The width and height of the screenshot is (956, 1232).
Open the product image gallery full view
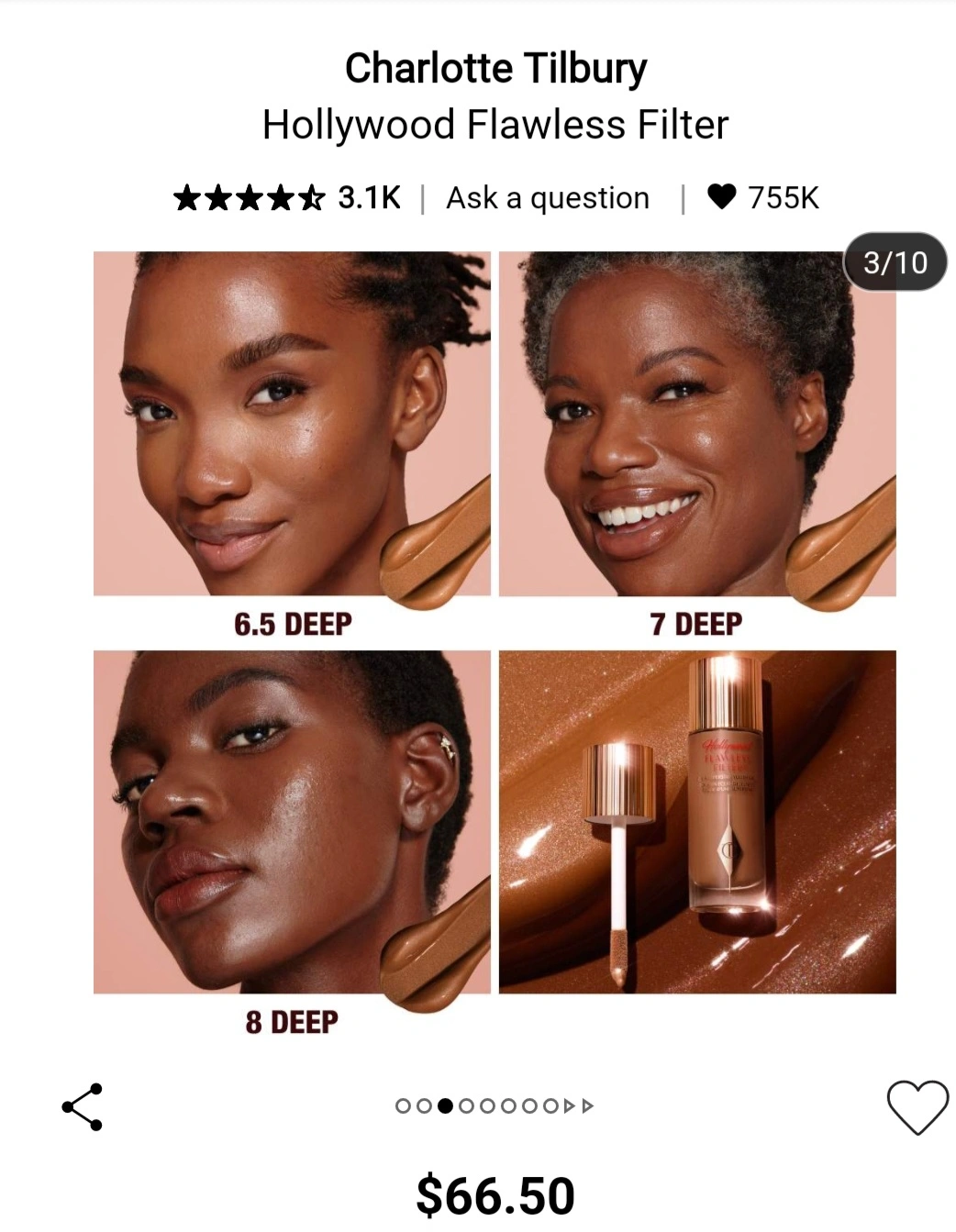[x=495, y=622]
